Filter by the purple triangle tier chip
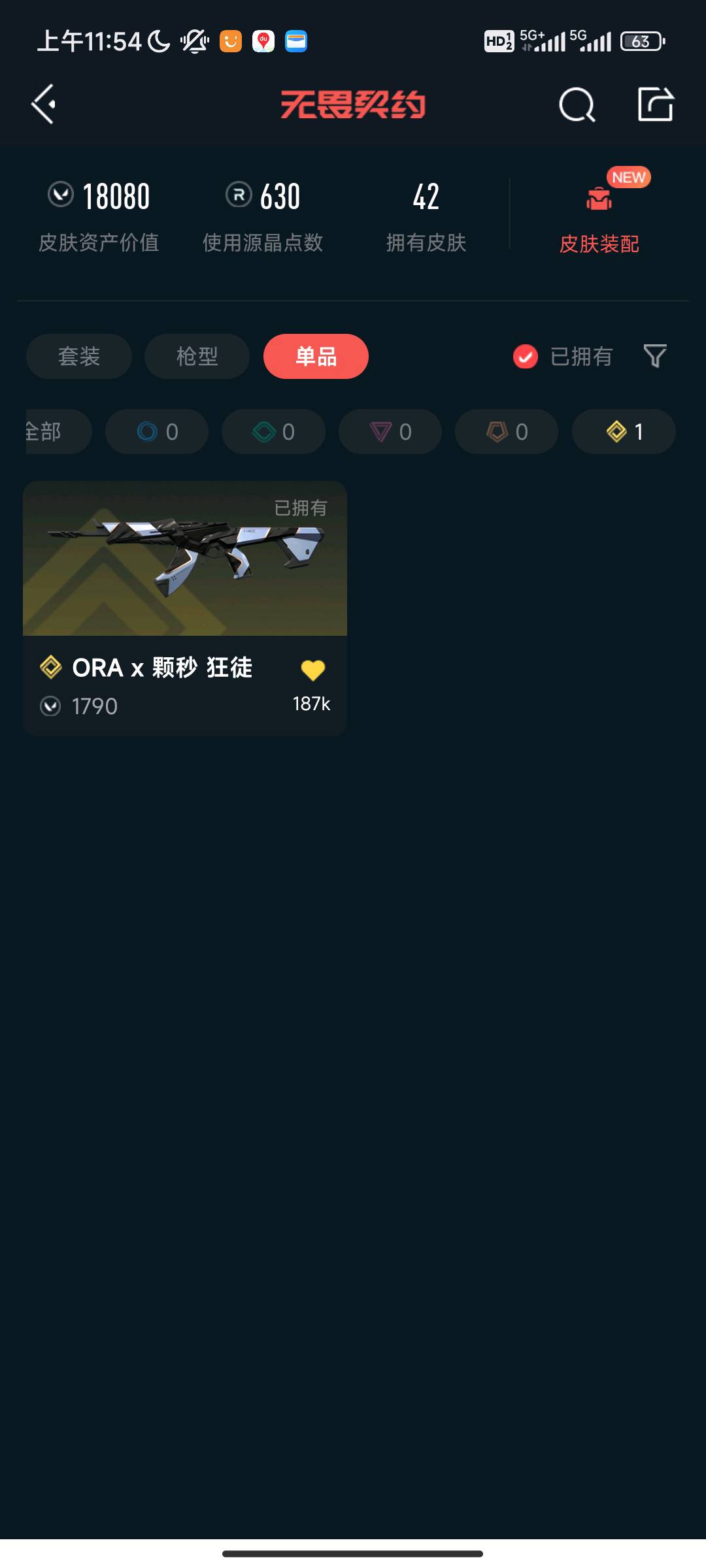 [390, 432]
